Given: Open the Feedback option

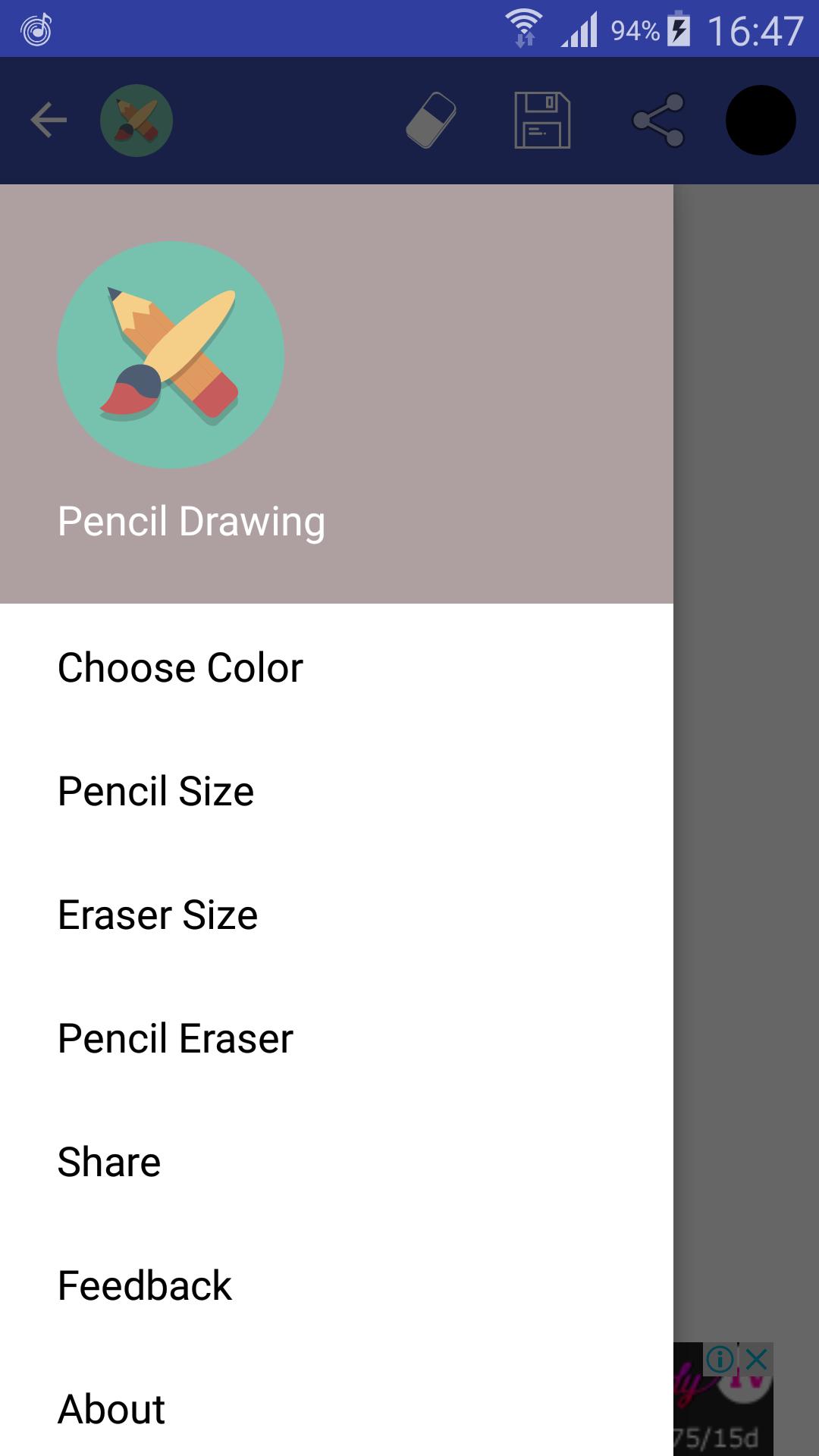Looking at the screenshot, I should [x=145, y=1286].
